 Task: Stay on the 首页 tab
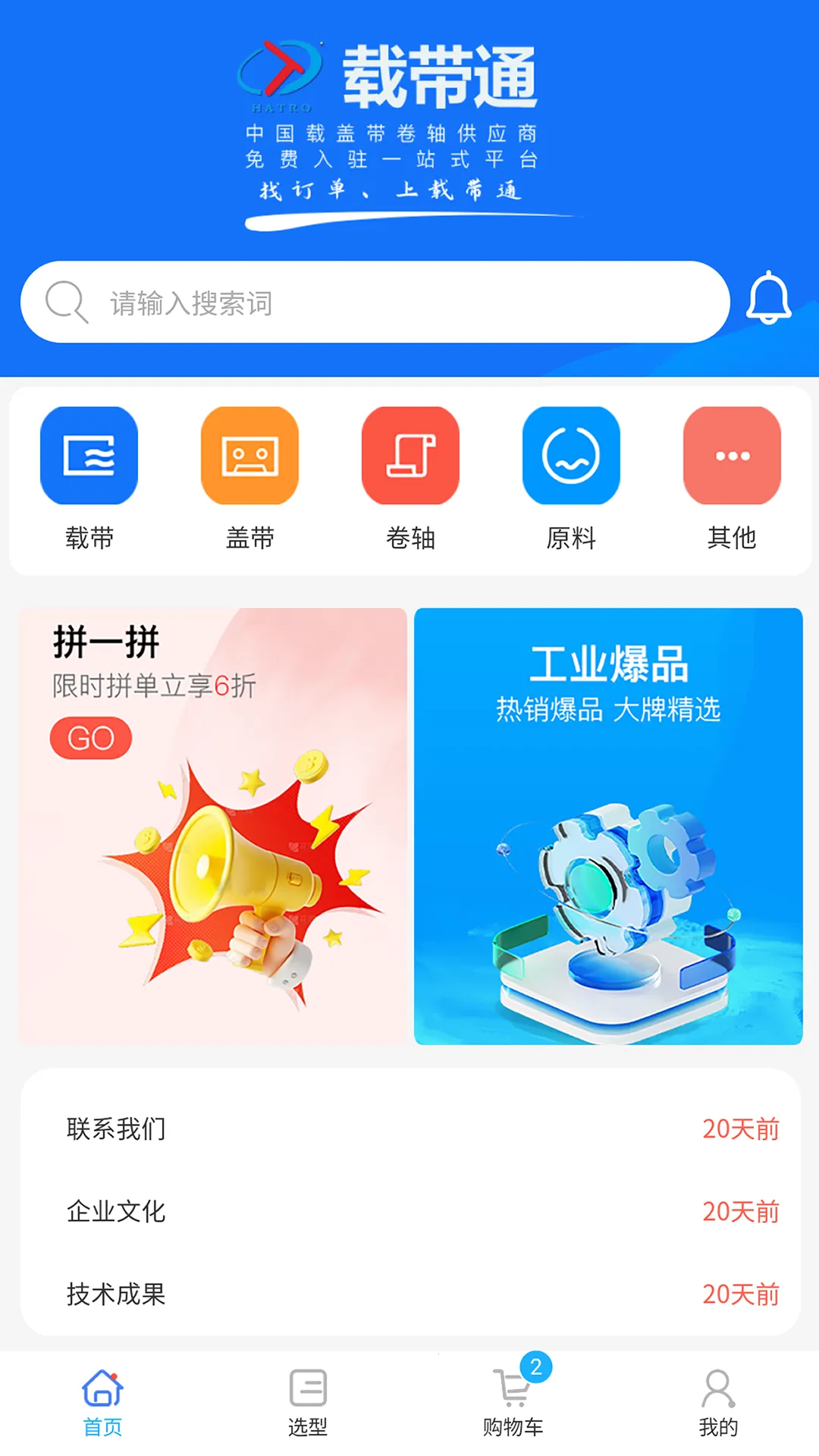coord(102,1394)
